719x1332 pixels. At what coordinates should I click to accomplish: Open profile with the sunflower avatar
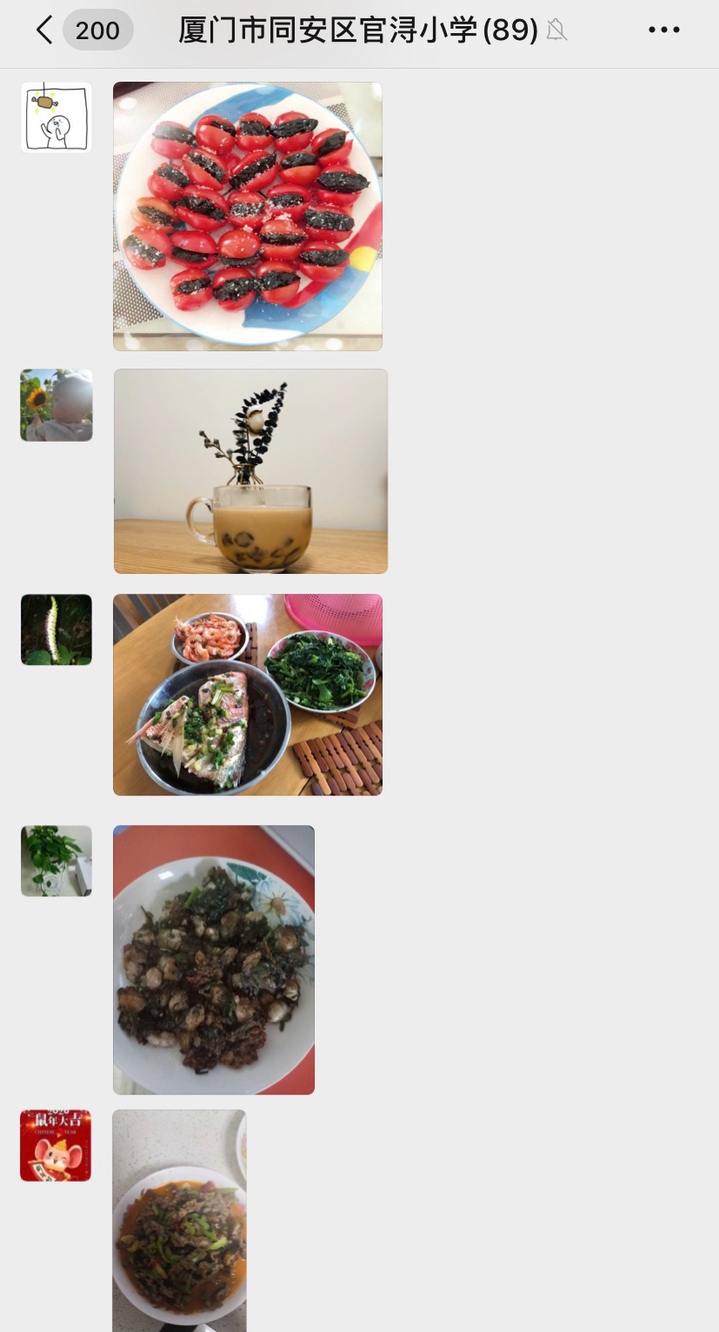(x=56, y=405)
